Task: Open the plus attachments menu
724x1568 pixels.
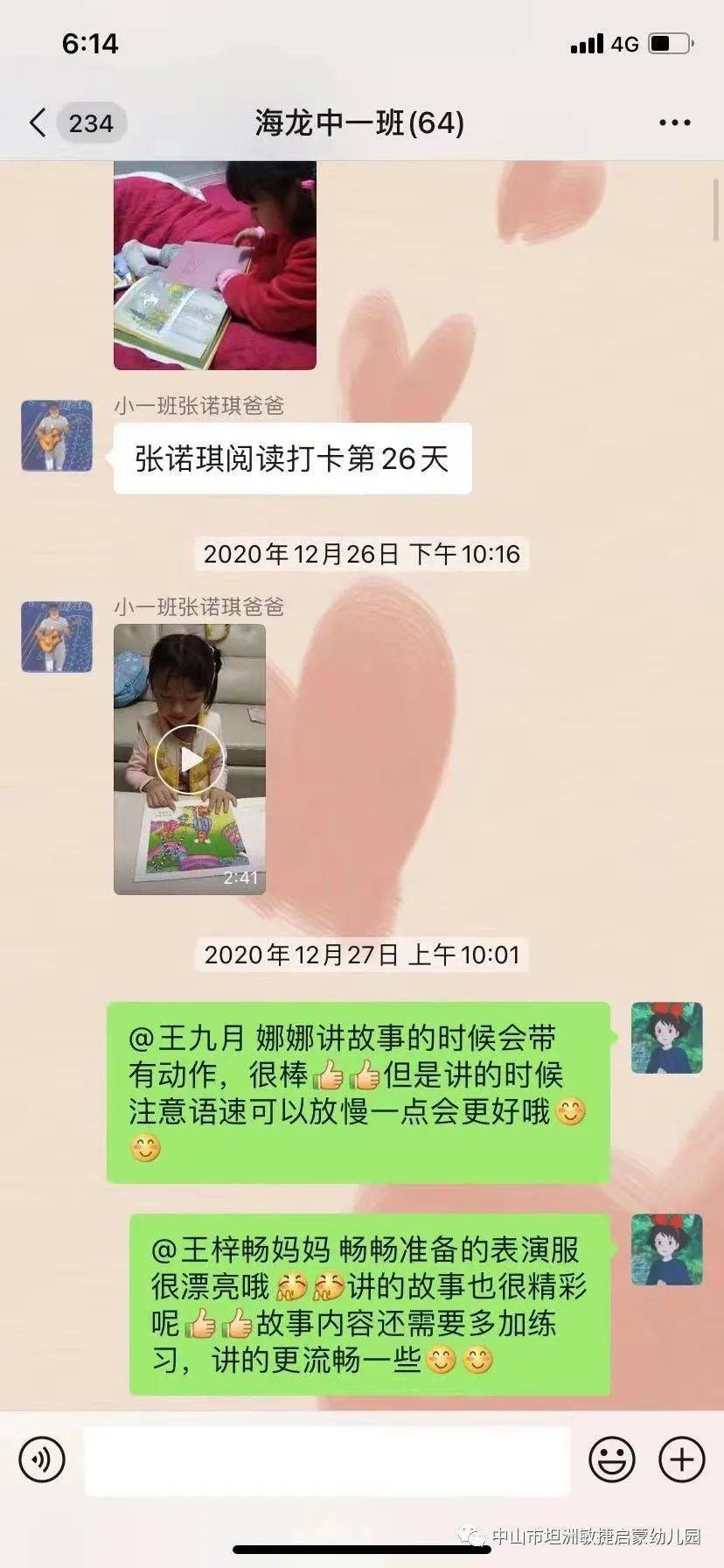Action: 681,1459
